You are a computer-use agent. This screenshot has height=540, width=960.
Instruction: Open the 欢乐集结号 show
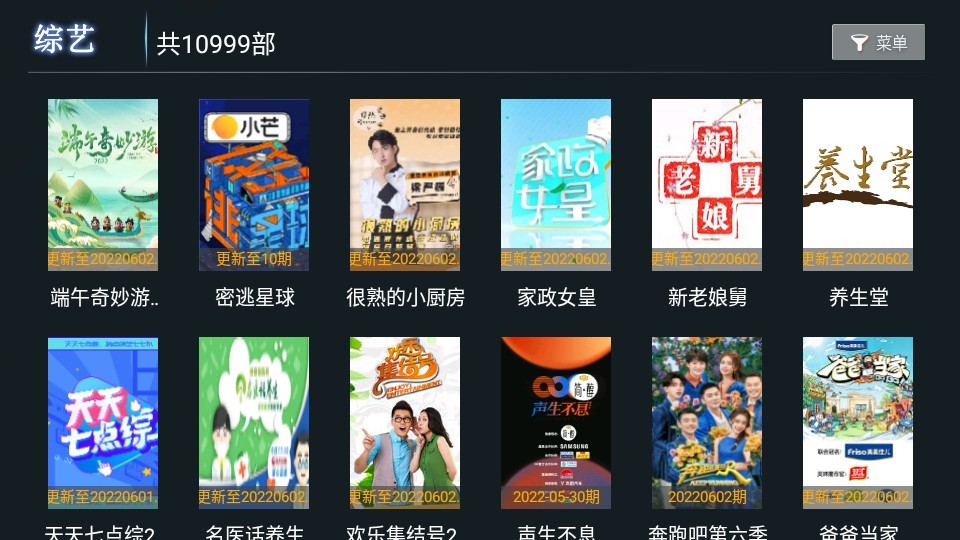[x=405, y=423]
